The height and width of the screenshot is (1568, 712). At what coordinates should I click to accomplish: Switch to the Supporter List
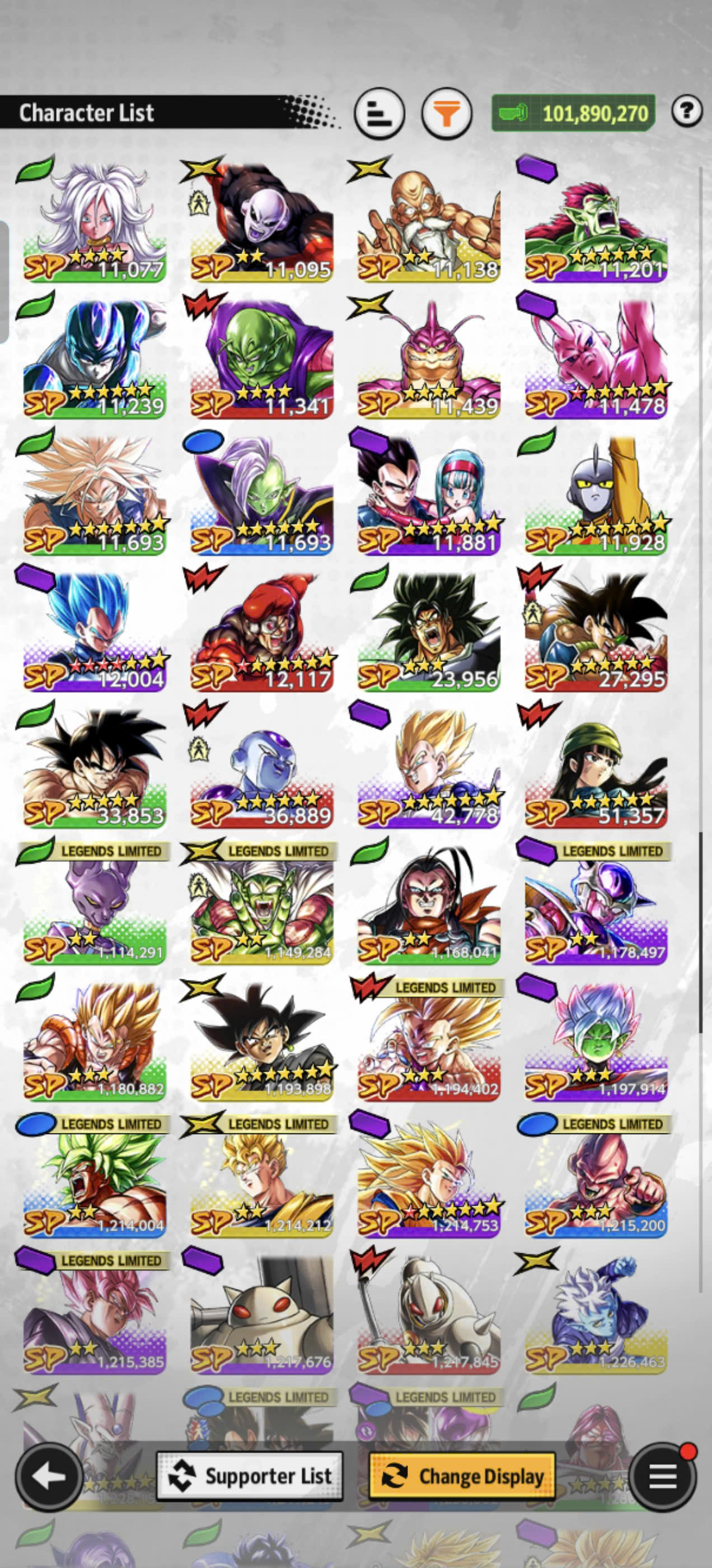coord(250,1476)
